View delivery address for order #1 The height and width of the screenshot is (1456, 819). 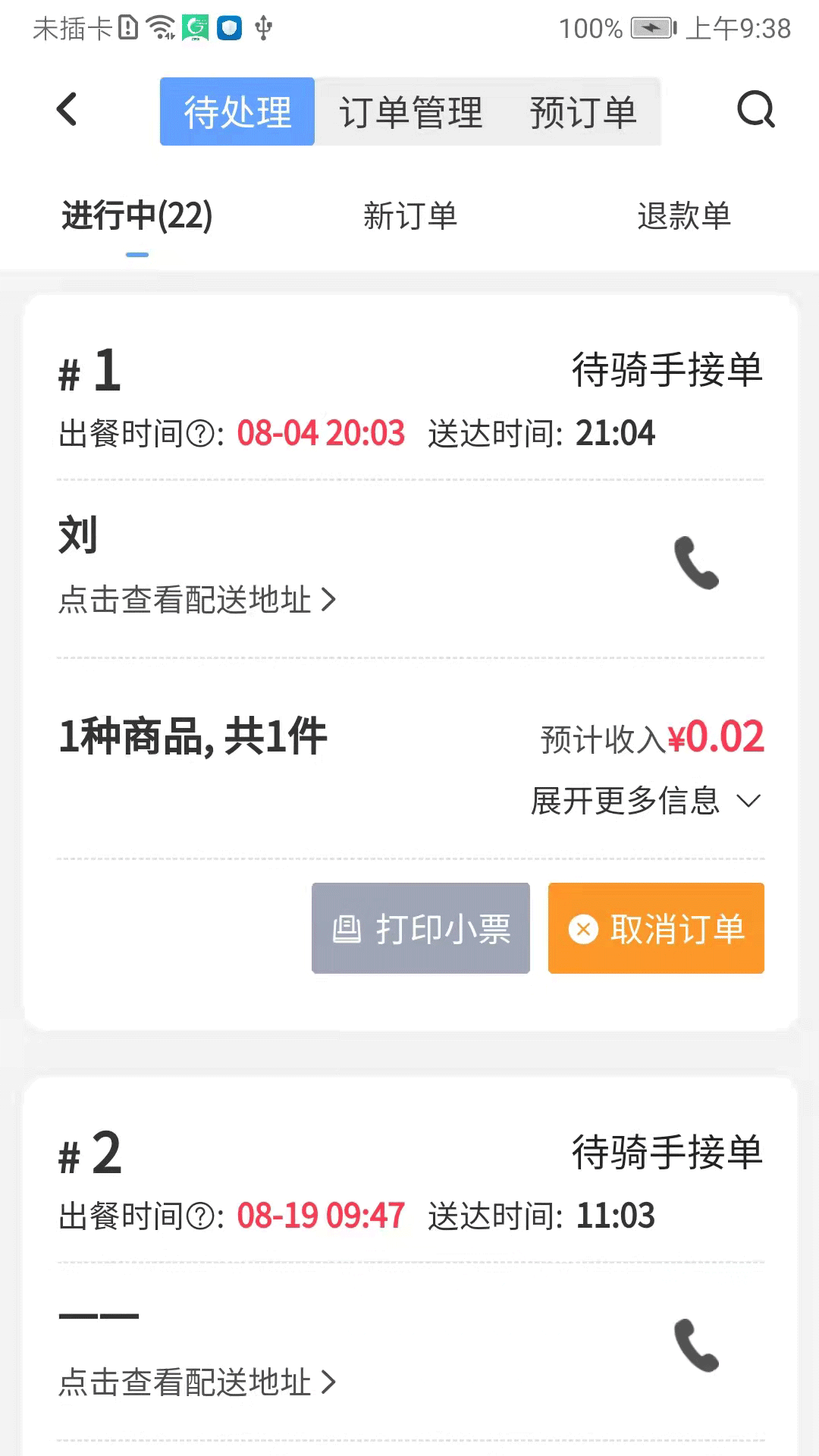coord(197,600)
